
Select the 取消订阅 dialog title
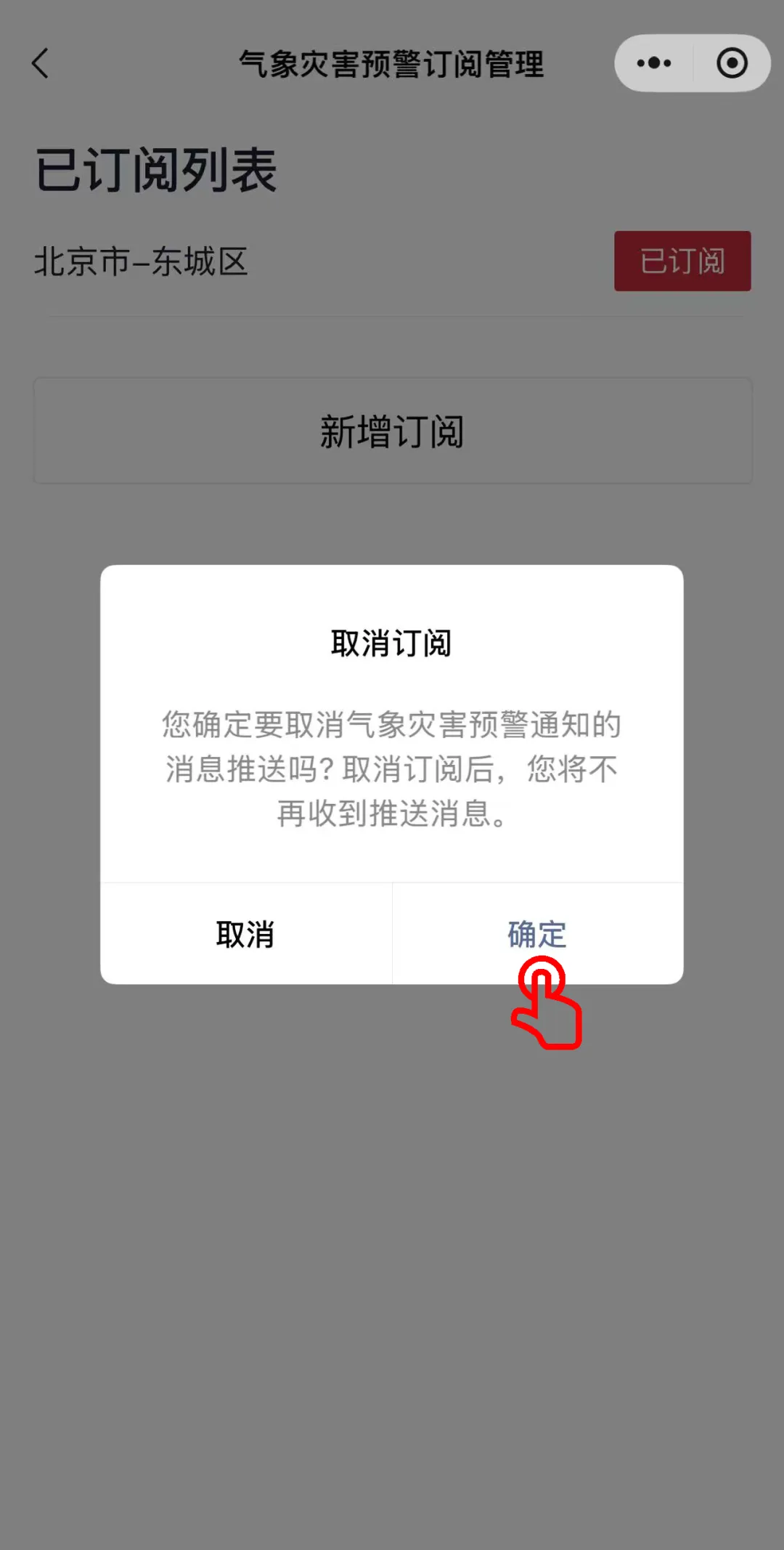tap(392, 644)
